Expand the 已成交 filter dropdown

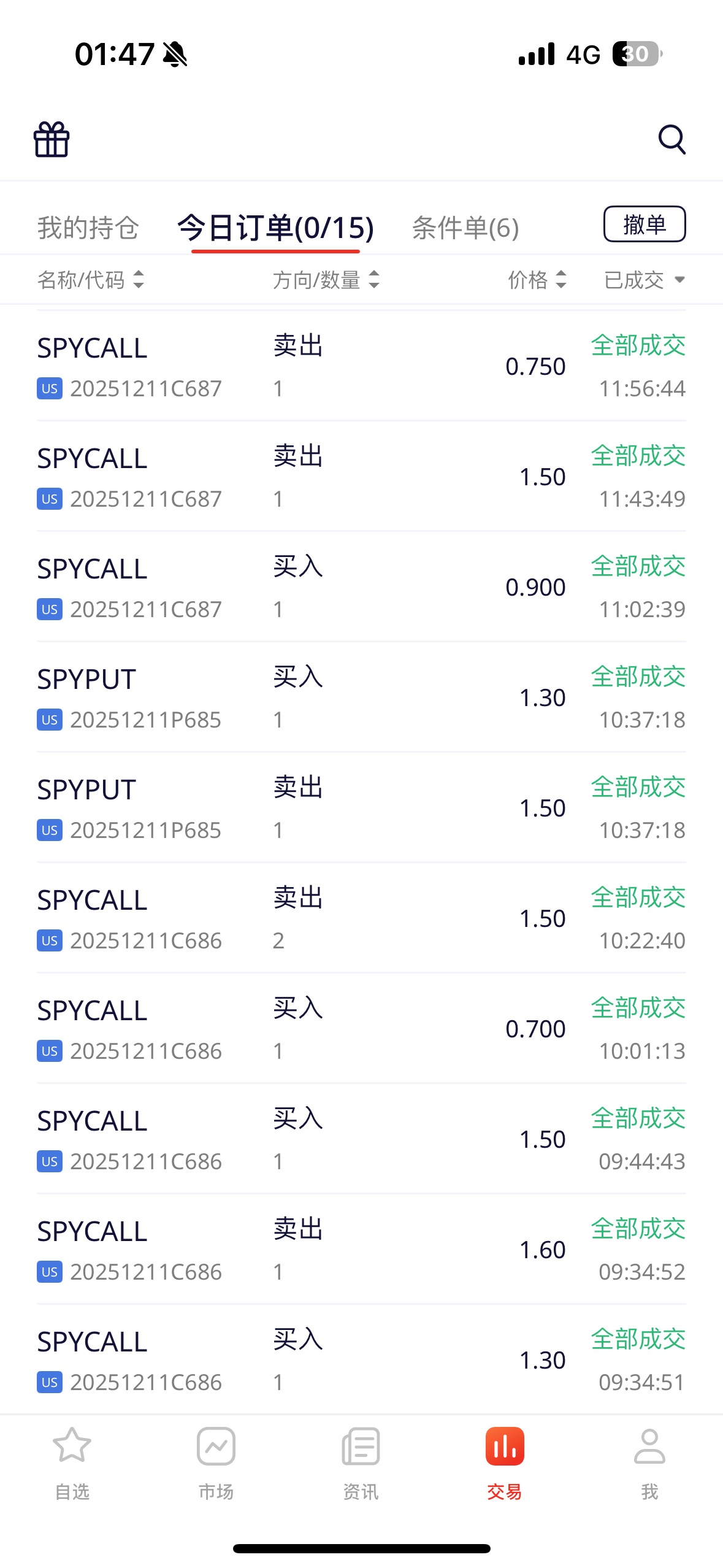coord(644,280)
